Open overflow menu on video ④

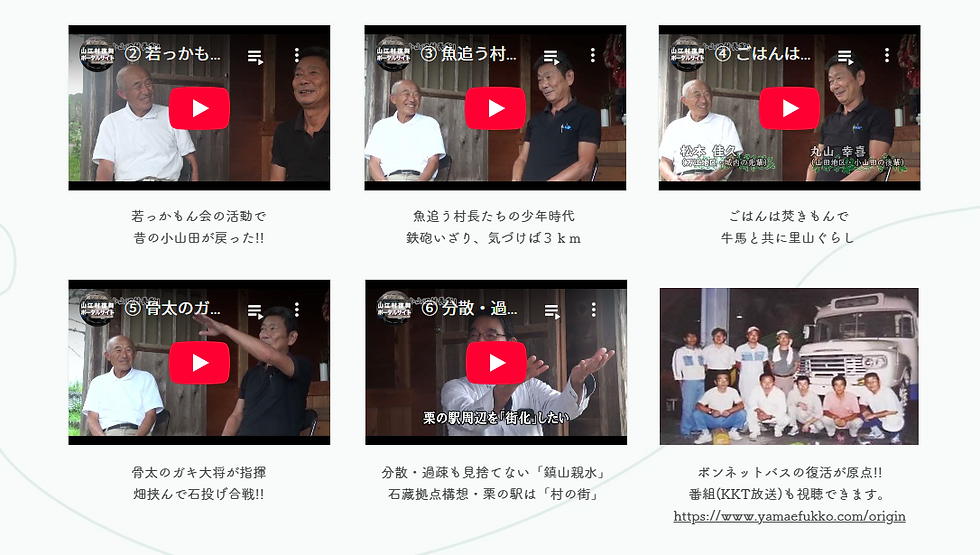coord(886,55)
